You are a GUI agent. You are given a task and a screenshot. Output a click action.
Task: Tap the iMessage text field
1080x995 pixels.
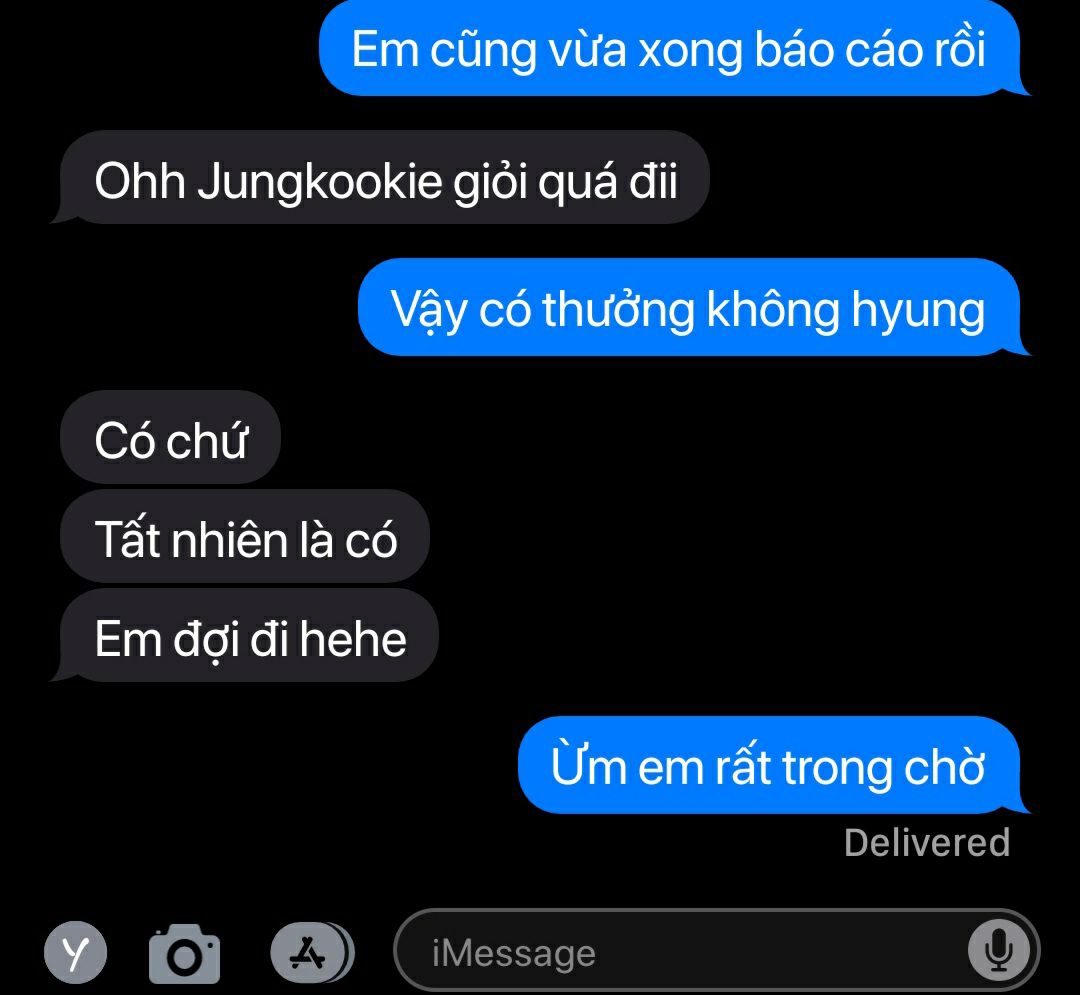[716, 952]
